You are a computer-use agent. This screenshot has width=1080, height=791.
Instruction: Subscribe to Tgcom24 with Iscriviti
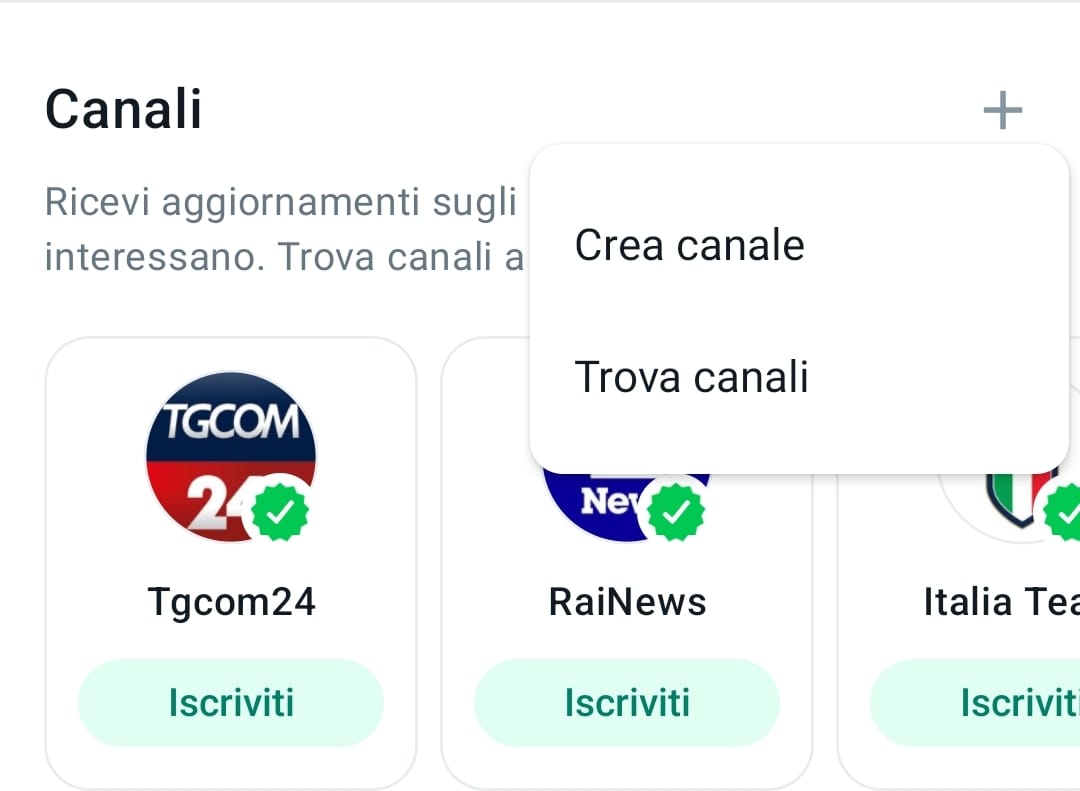[231, 702]
